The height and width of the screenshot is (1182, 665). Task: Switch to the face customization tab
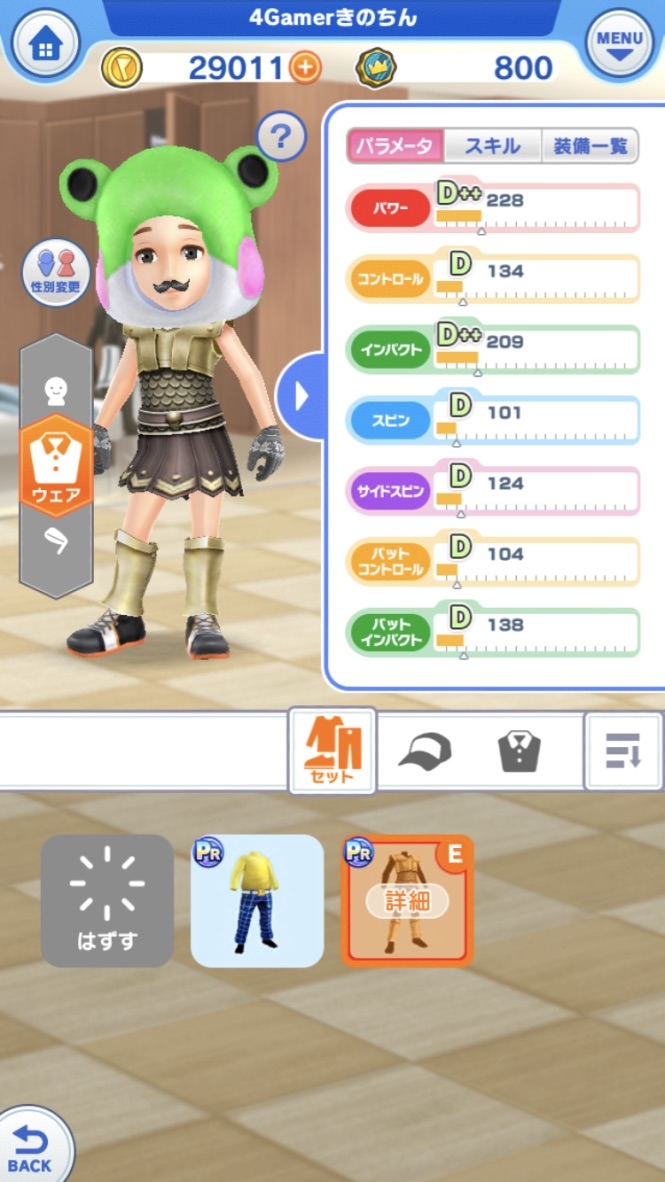tap(56, 389)
